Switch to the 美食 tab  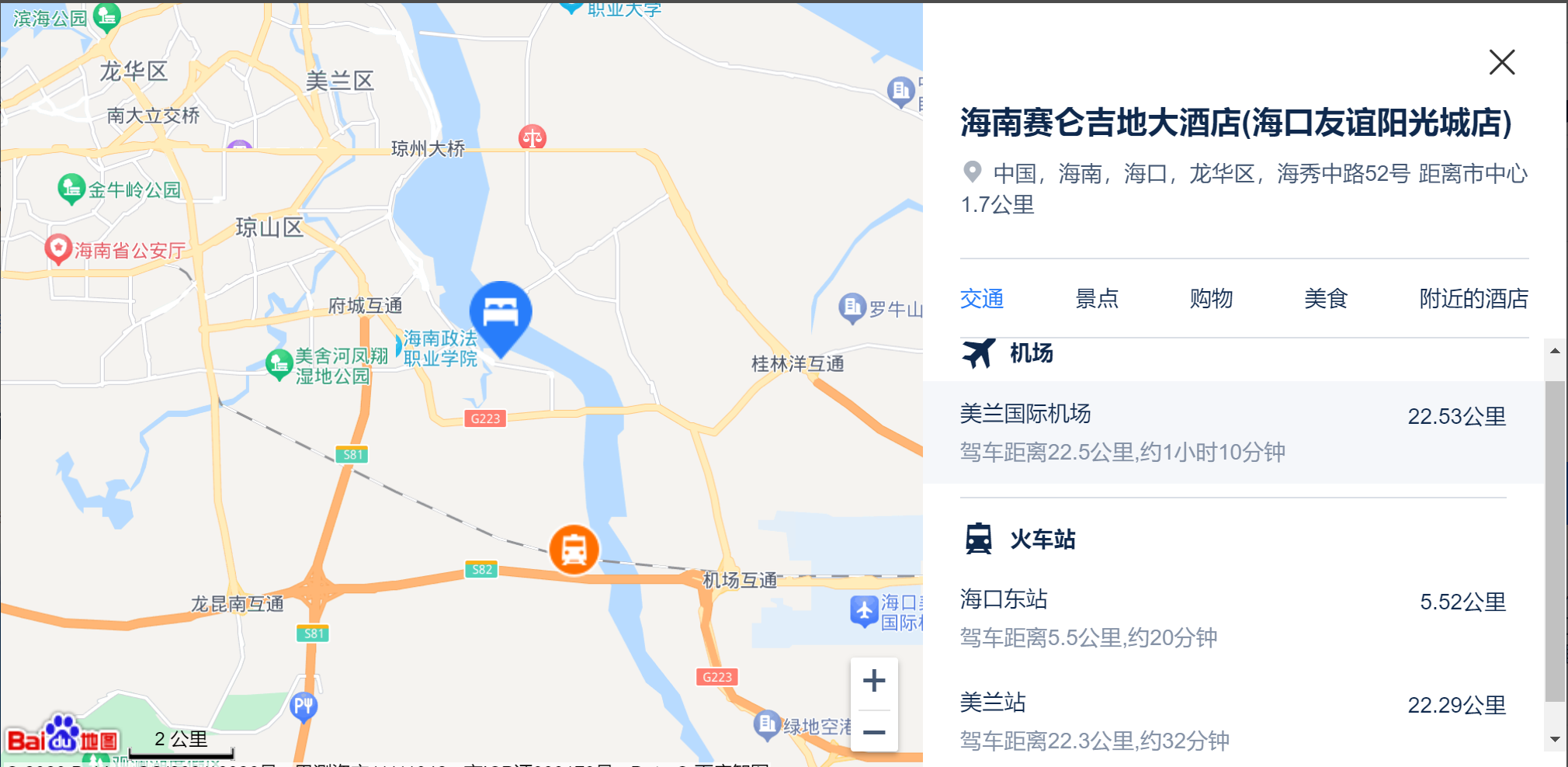pyautogui.click(x=1326, y=299)
